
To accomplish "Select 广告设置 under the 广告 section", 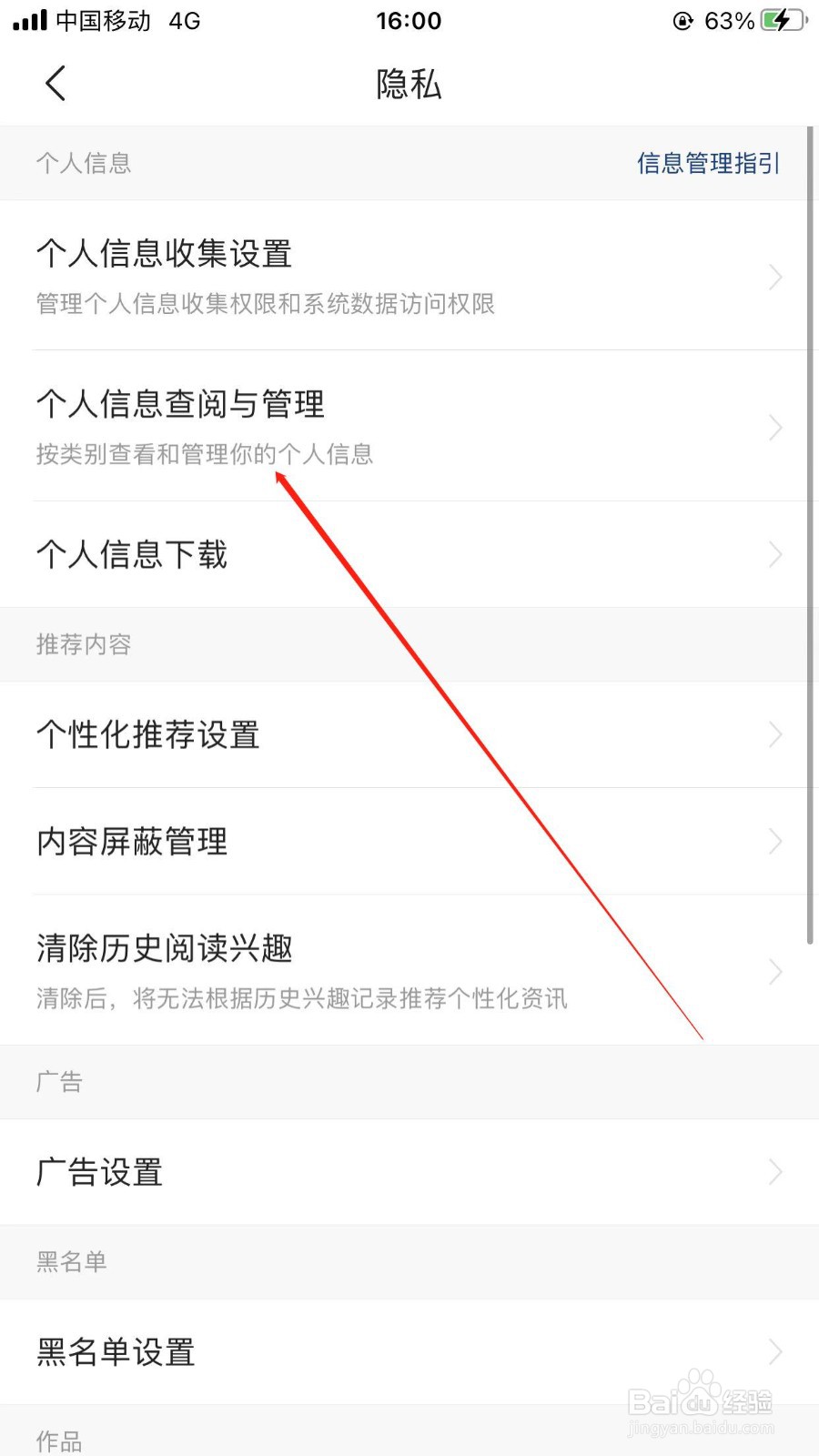I will (409, 1172).
